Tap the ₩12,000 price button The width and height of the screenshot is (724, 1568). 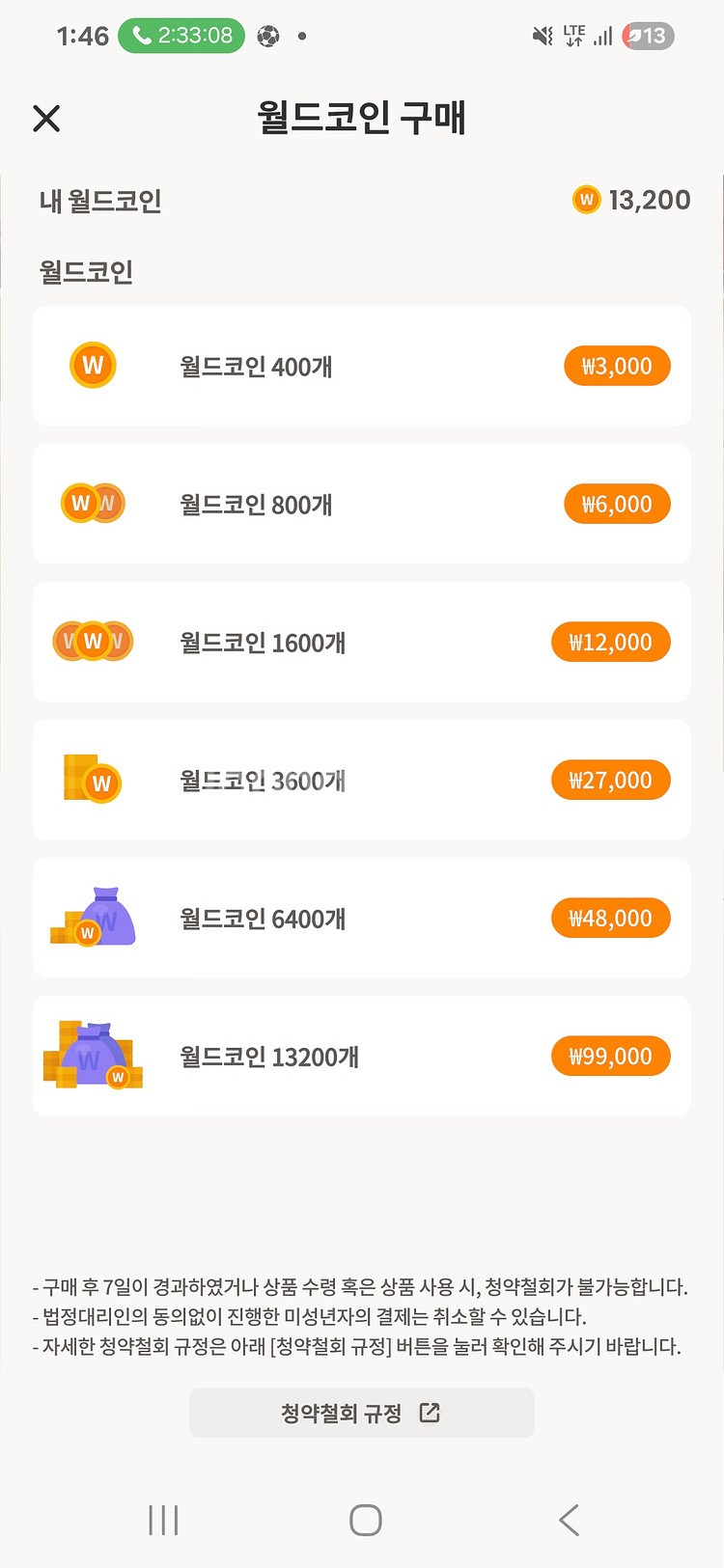point(610,642)
